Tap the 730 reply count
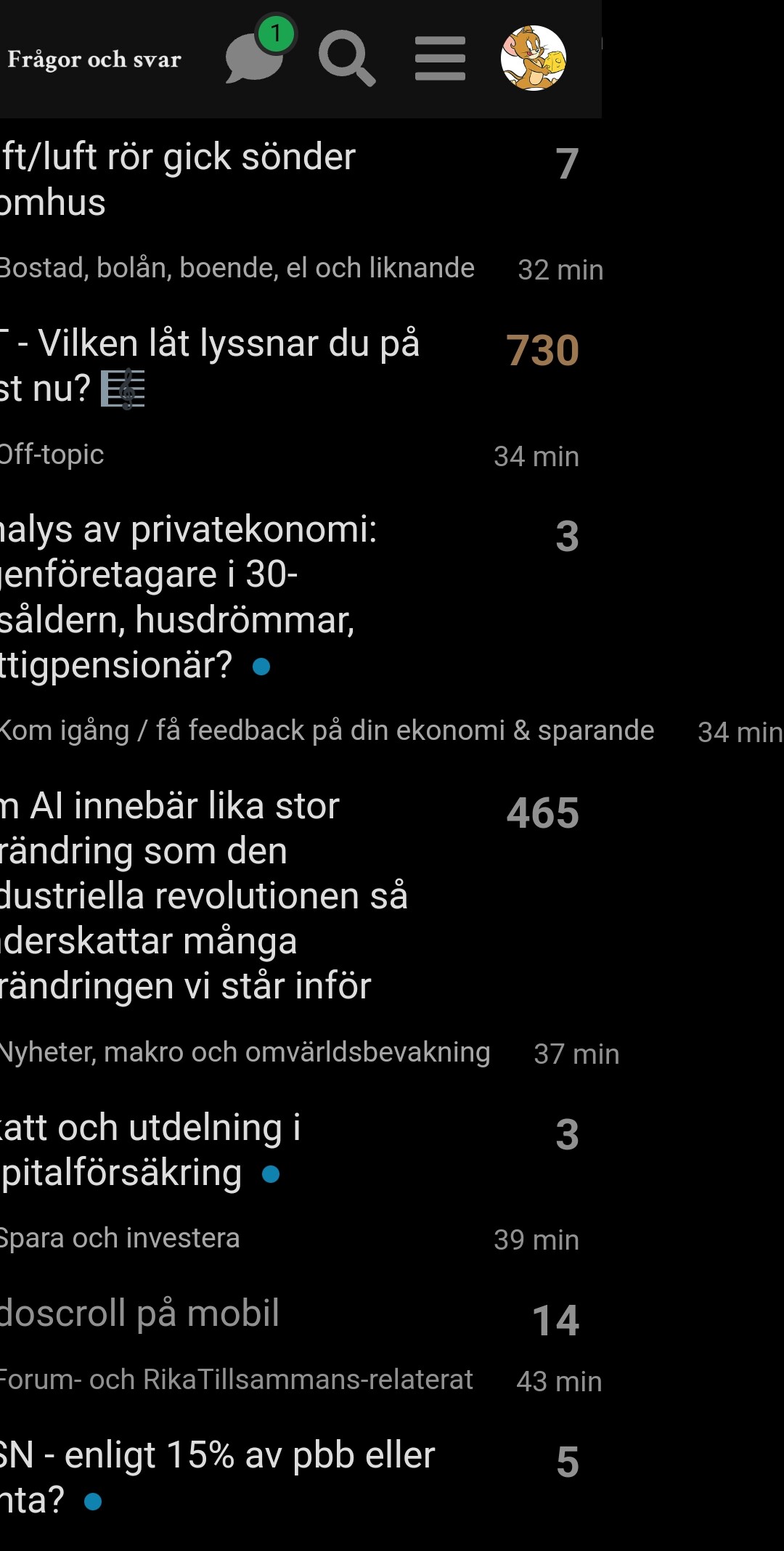 pos(542,350)
